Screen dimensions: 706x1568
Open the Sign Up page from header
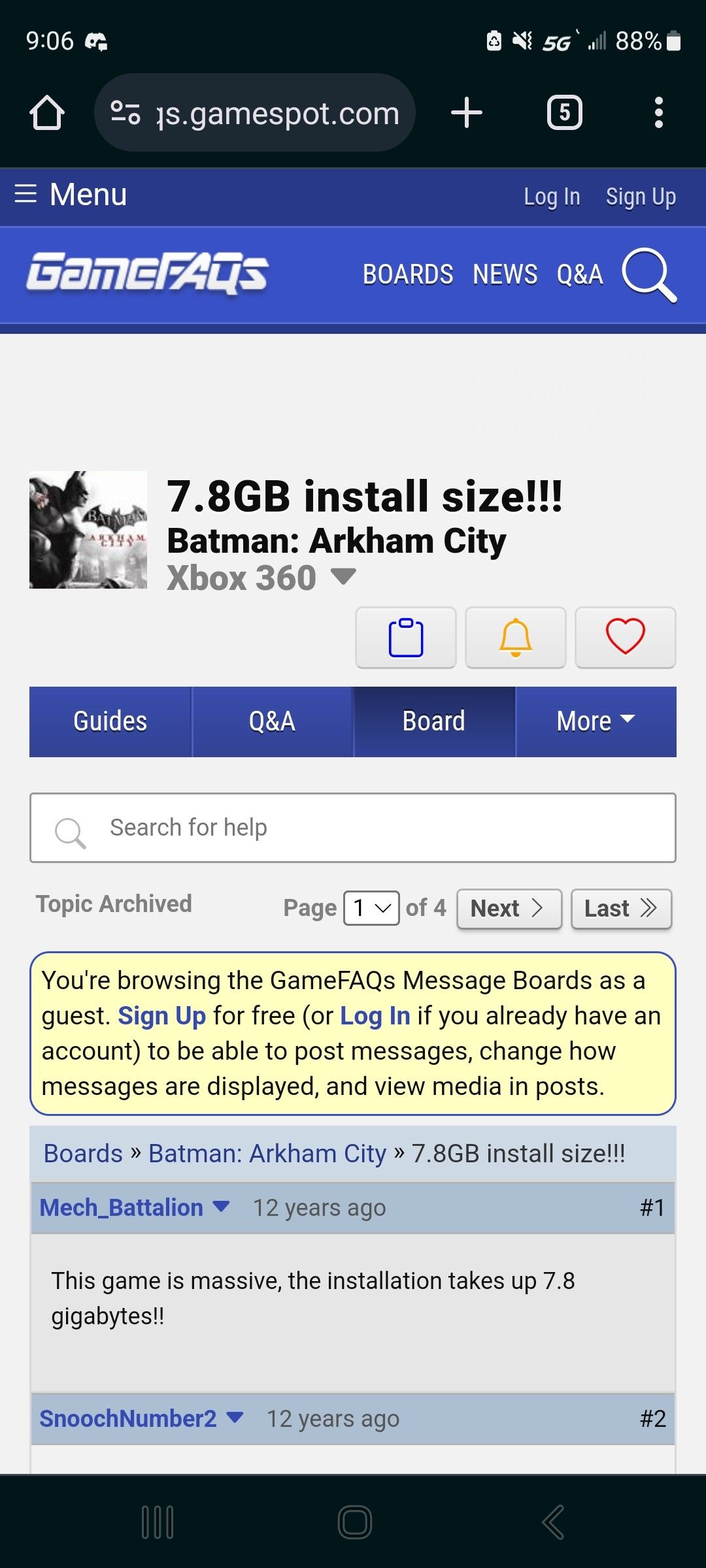tap(641, 197)
